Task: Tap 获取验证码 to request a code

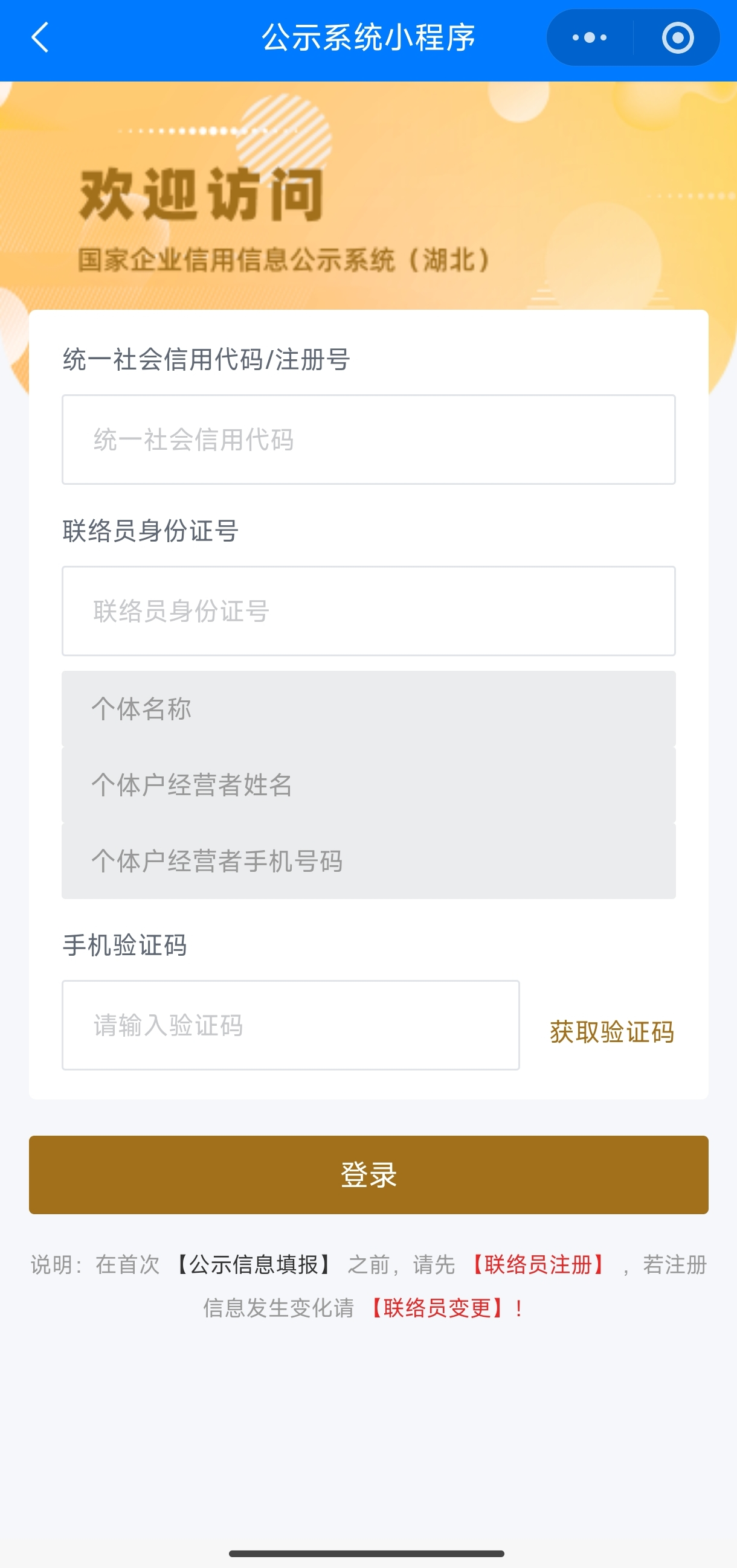Action: (x=611, y=1031)
